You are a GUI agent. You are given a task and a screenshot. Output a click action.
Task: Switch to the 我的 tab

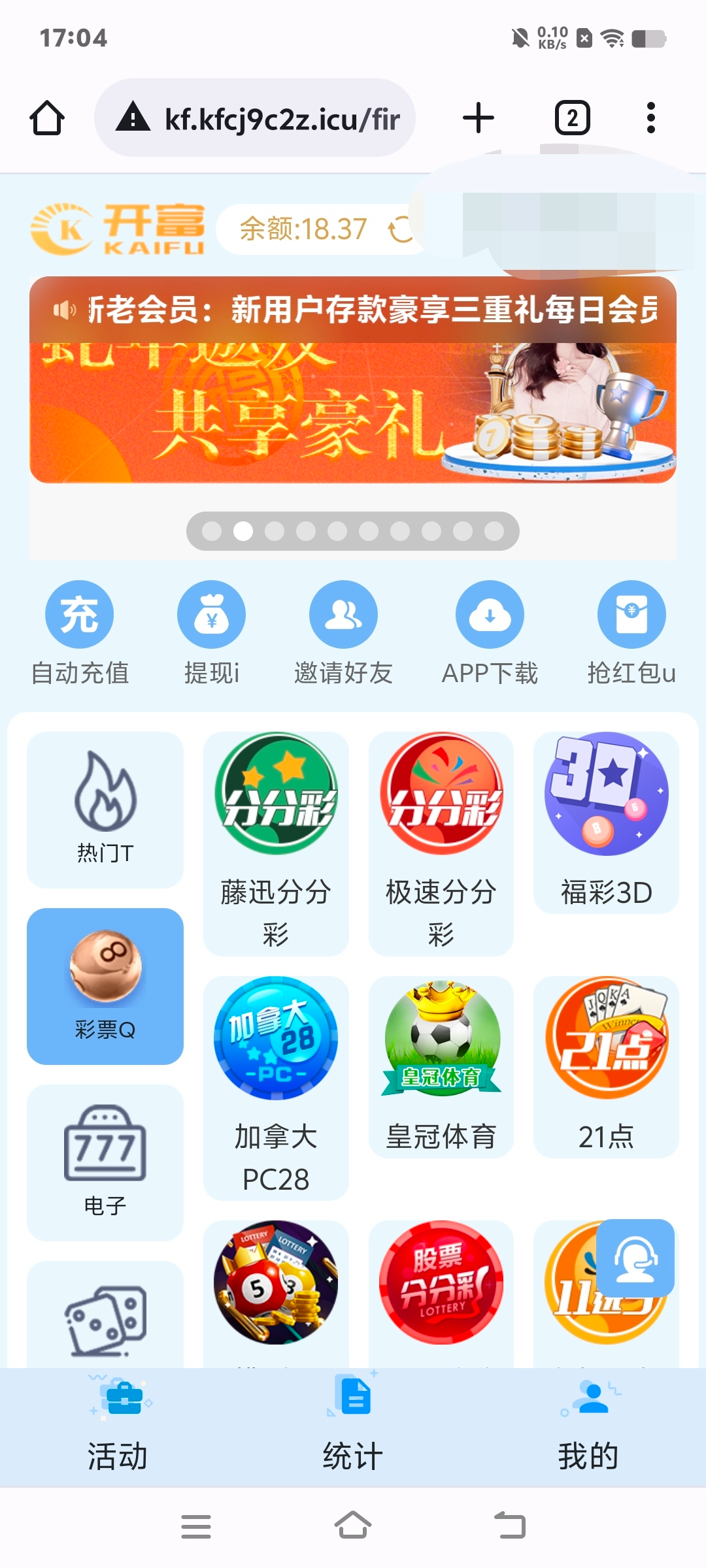tap(588, 1428)
